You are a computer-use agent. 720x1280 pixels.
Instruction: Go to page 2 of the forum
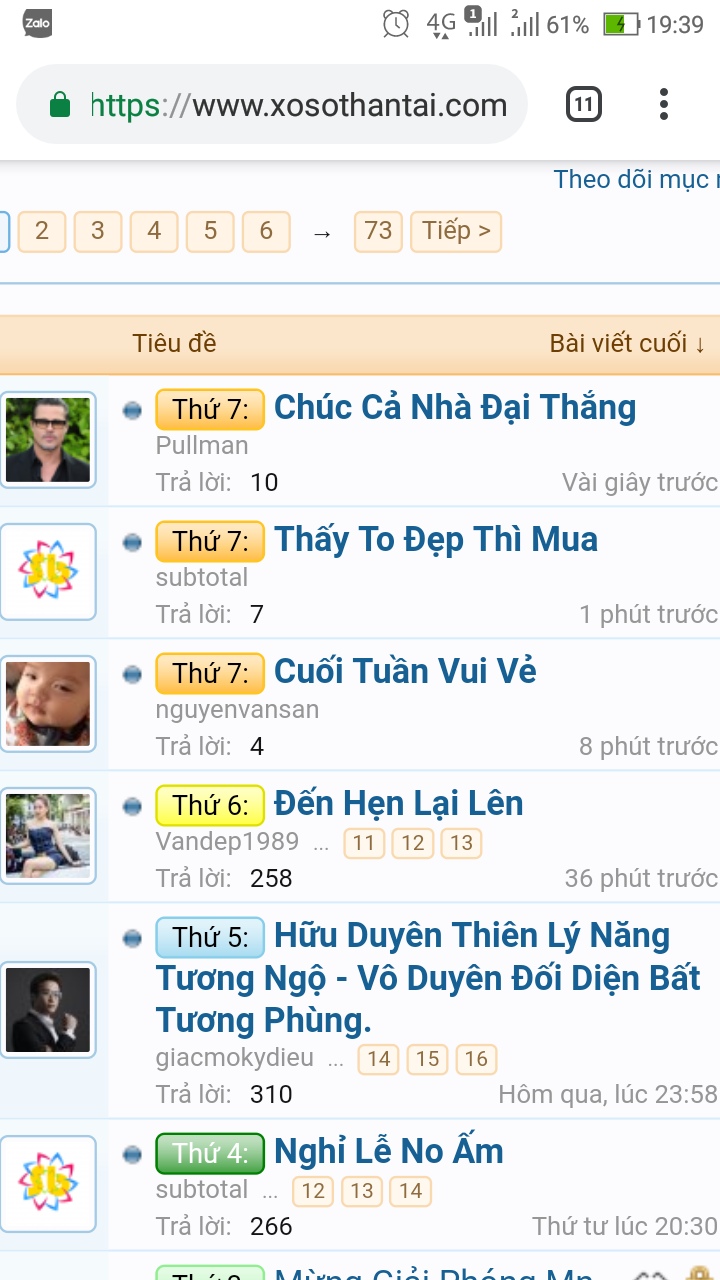(x=41, y=231)
